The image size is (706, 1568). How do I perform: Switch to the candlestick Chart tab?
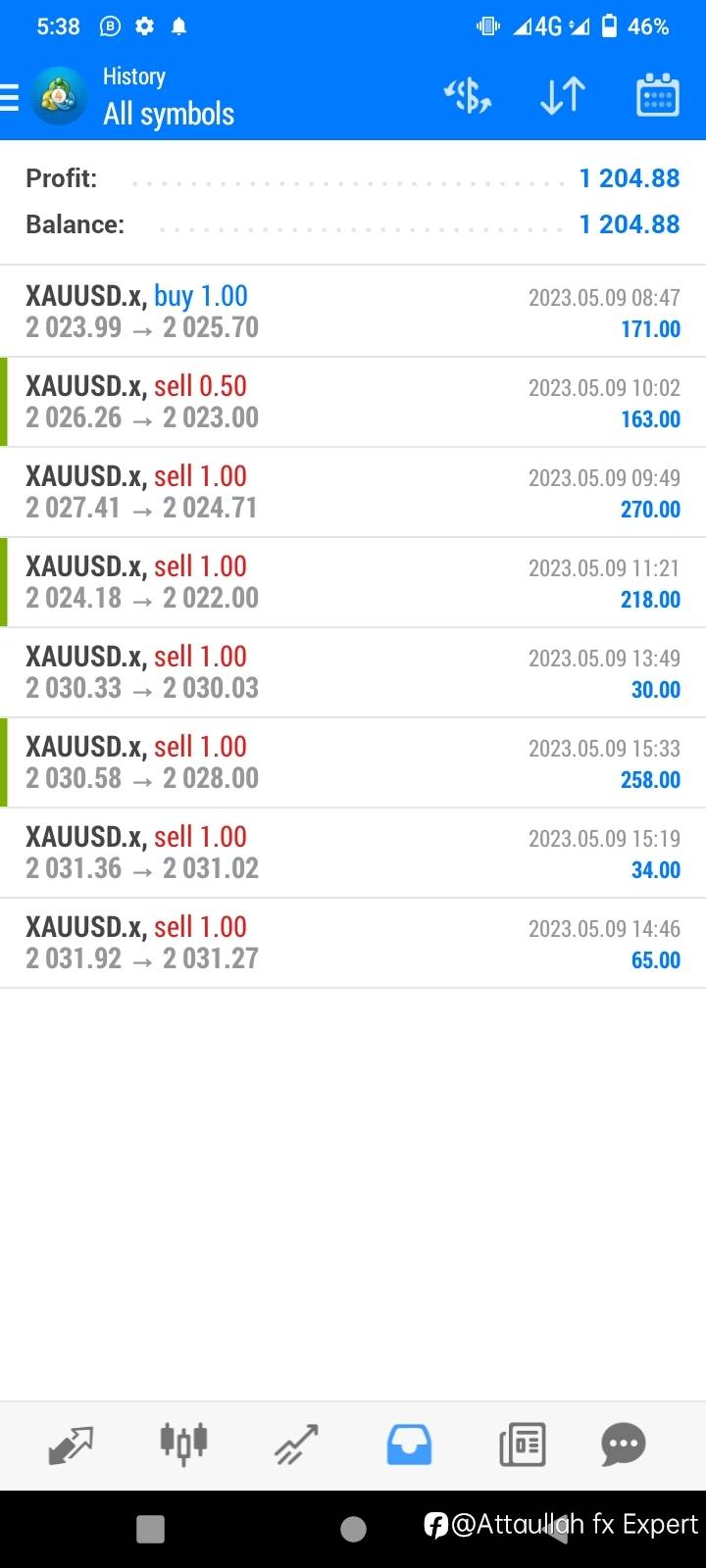183,1444
